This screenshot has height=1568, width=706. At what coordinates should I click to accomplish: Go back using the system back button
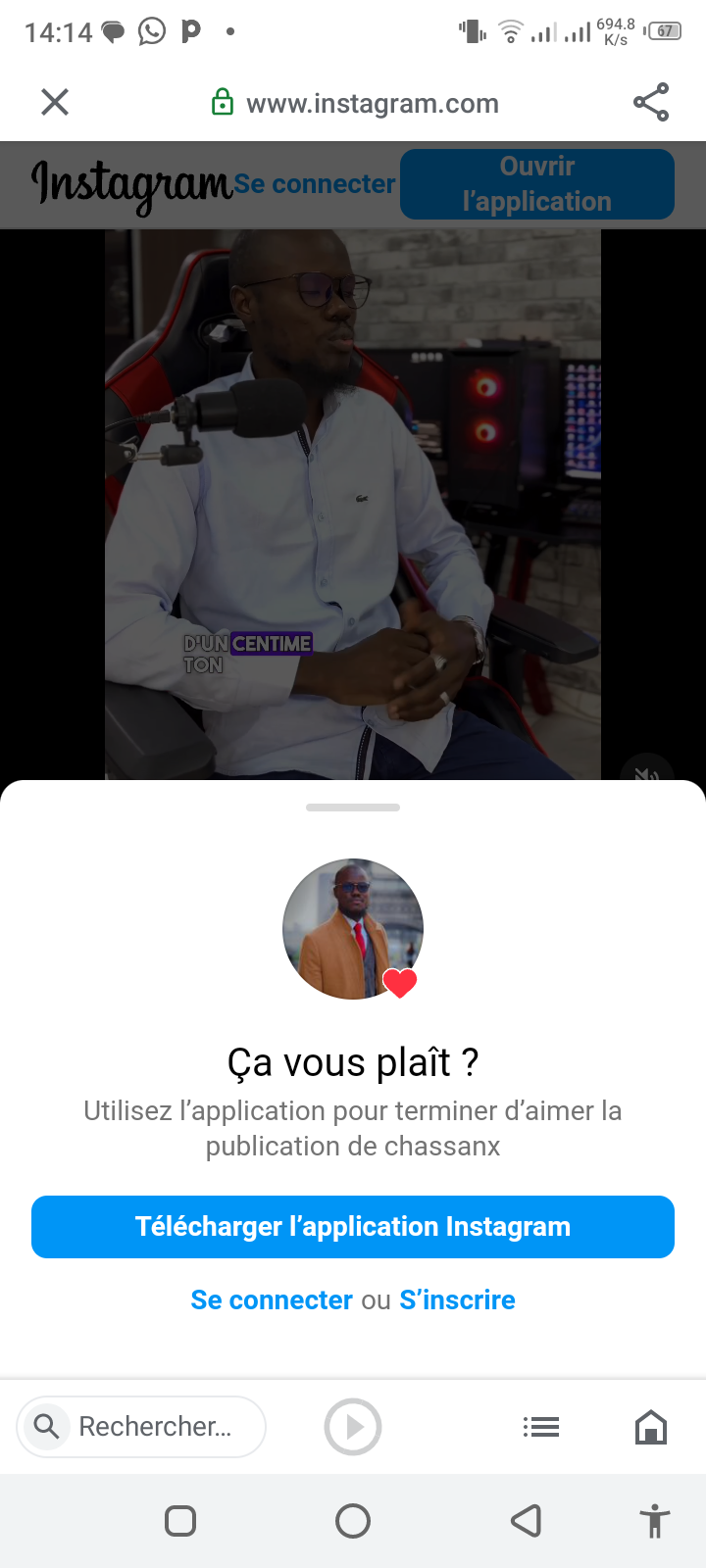[527, 1521]
